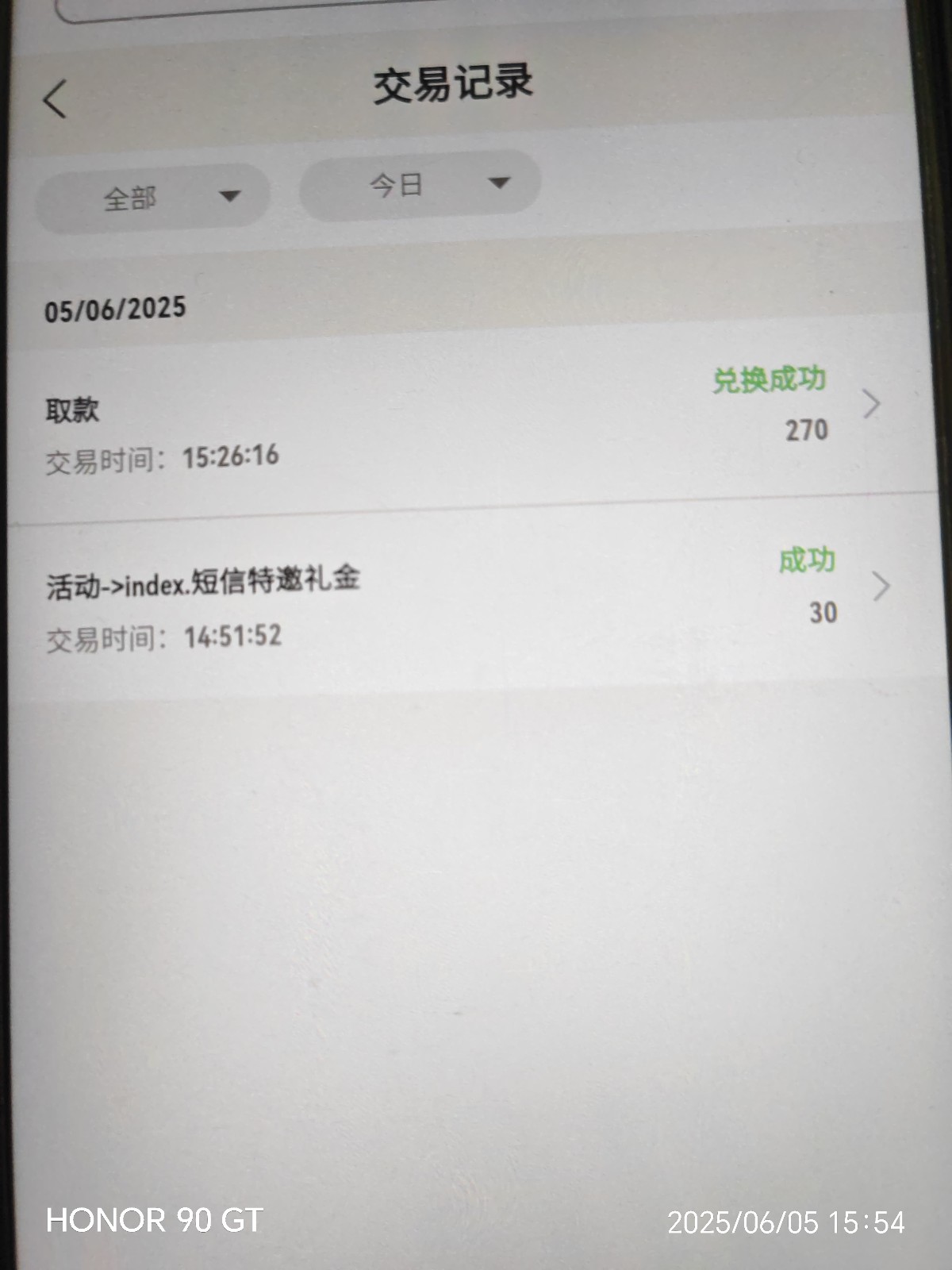The image size is (952, 1270).
Task: Go back from 交易记录 page
Action: 54,100
